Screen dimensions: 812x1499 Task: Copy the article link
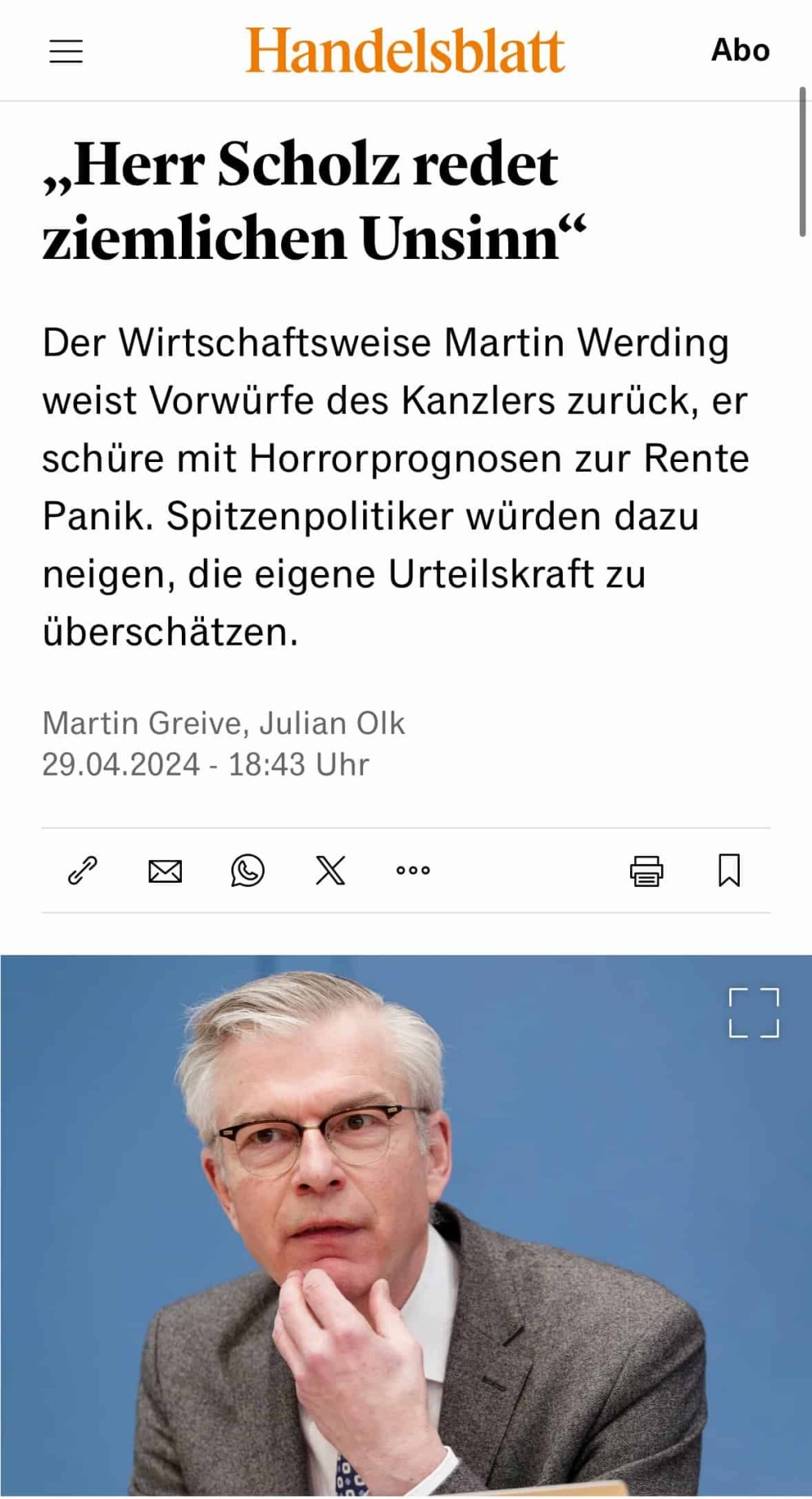click(82, 870)
